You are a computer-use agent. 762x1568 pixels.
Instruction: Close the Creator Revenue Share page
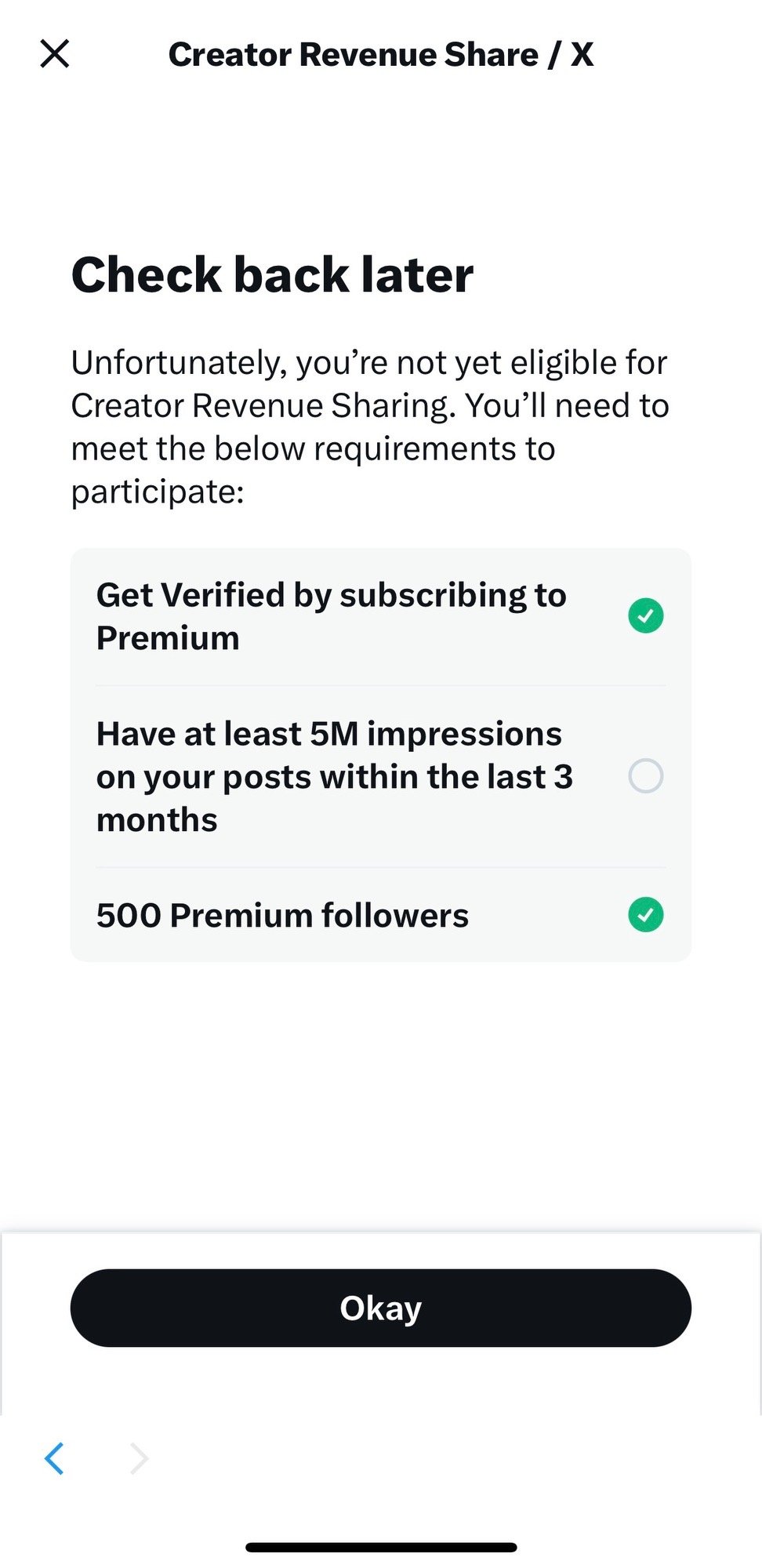pos(55,54)
